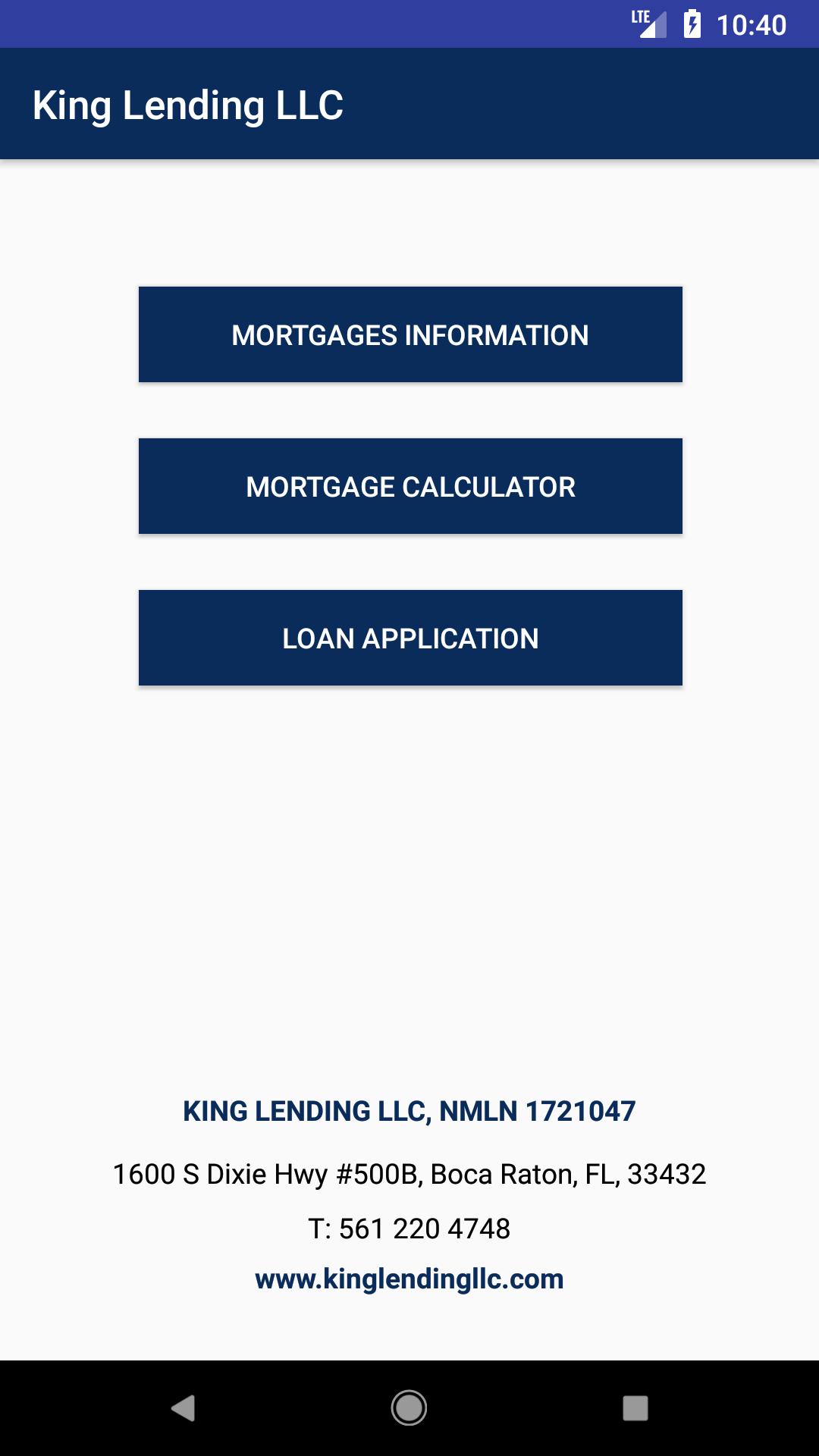819x1456 pixels.
Task: Visit www.kinglendingllc.com website link
Action: (409, 1279)
